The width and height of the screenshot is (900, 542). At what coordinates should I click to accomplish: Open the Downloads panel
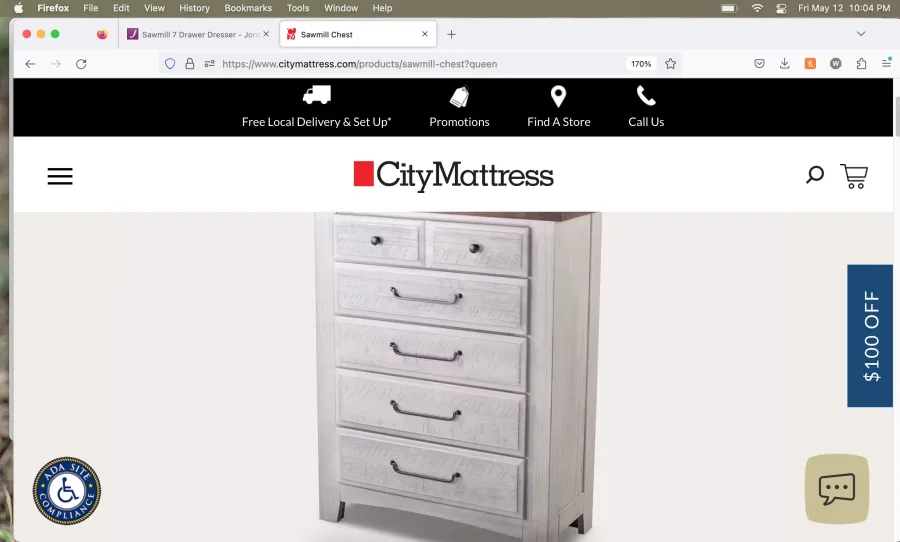(785, 64)
